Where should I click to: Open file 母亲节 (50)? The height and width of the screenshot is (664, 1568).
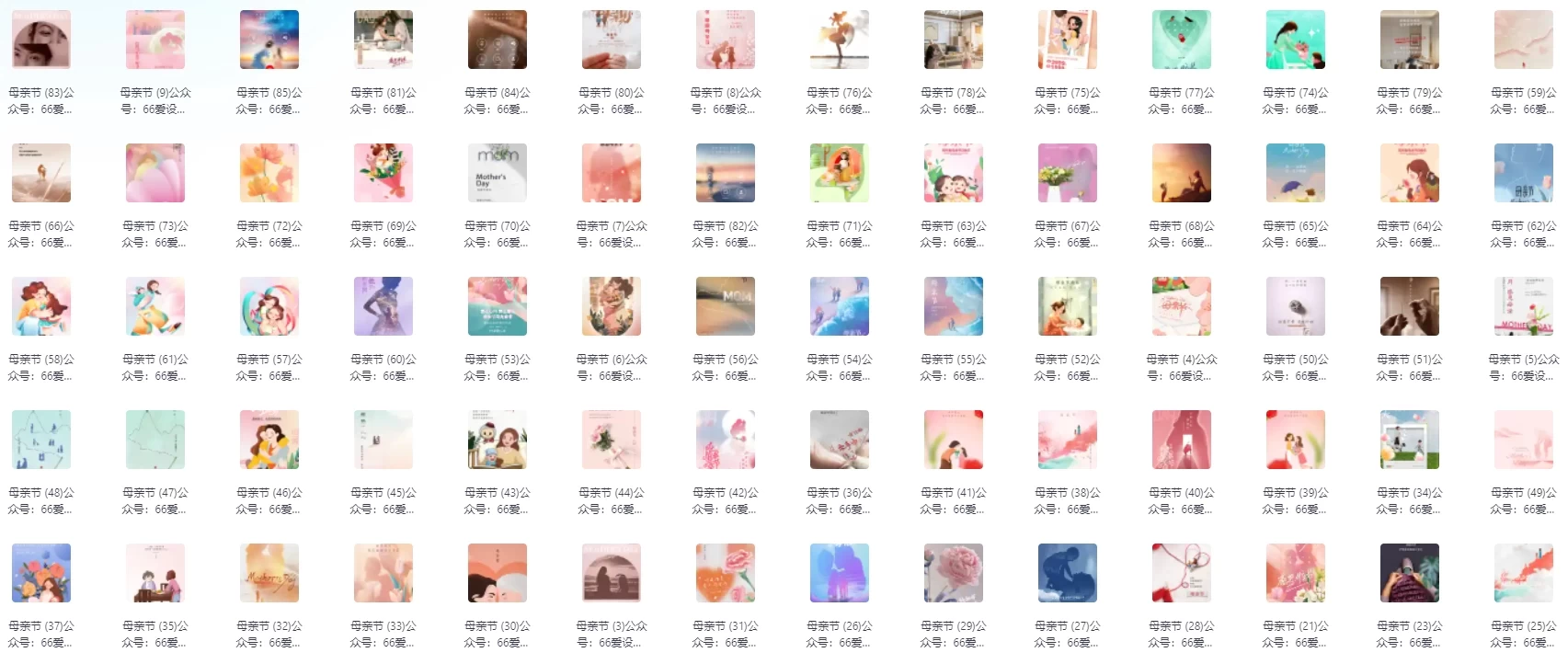coord(1295,306)
